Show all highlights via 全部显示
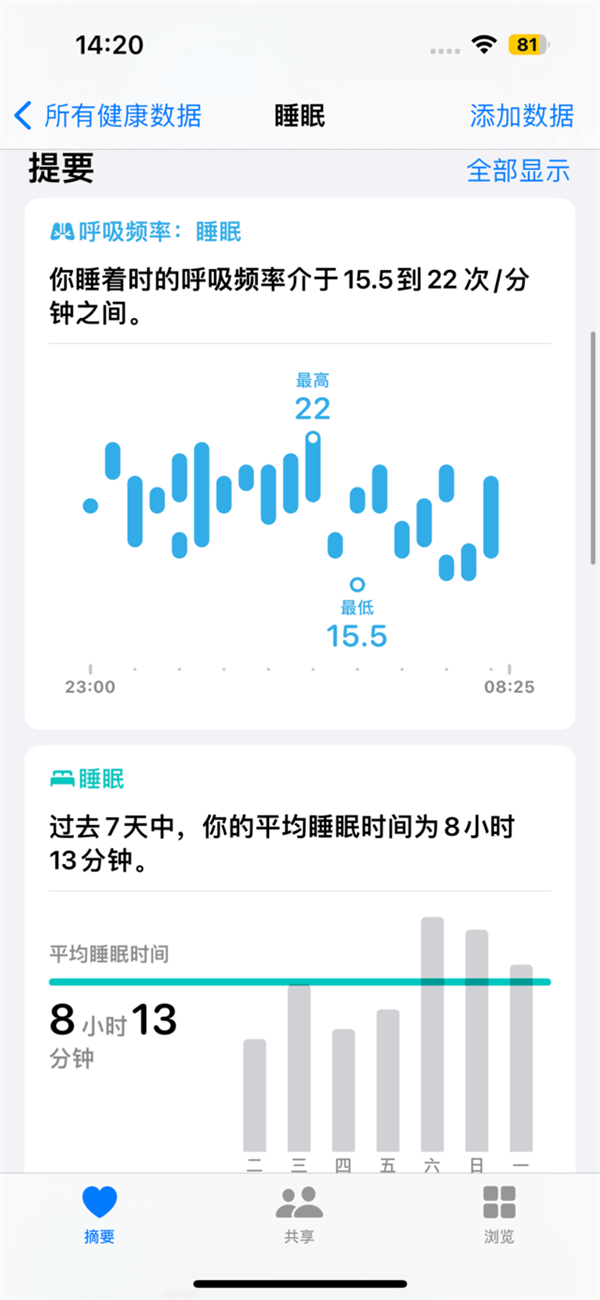This screenshot has width=600, height=1300. click(x=518, y=170)
